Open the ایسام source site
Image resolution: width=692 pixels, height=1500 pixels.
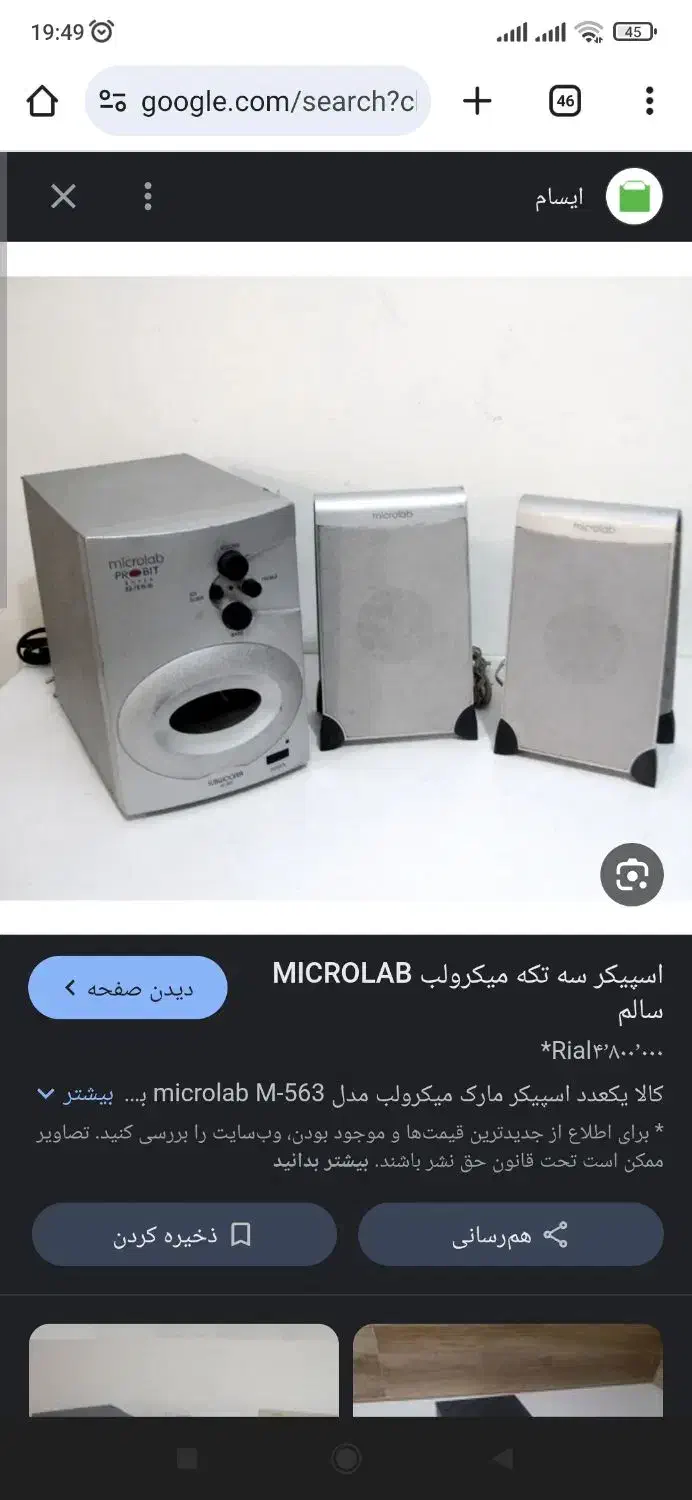pyautogui.click(x=598, y=197)
